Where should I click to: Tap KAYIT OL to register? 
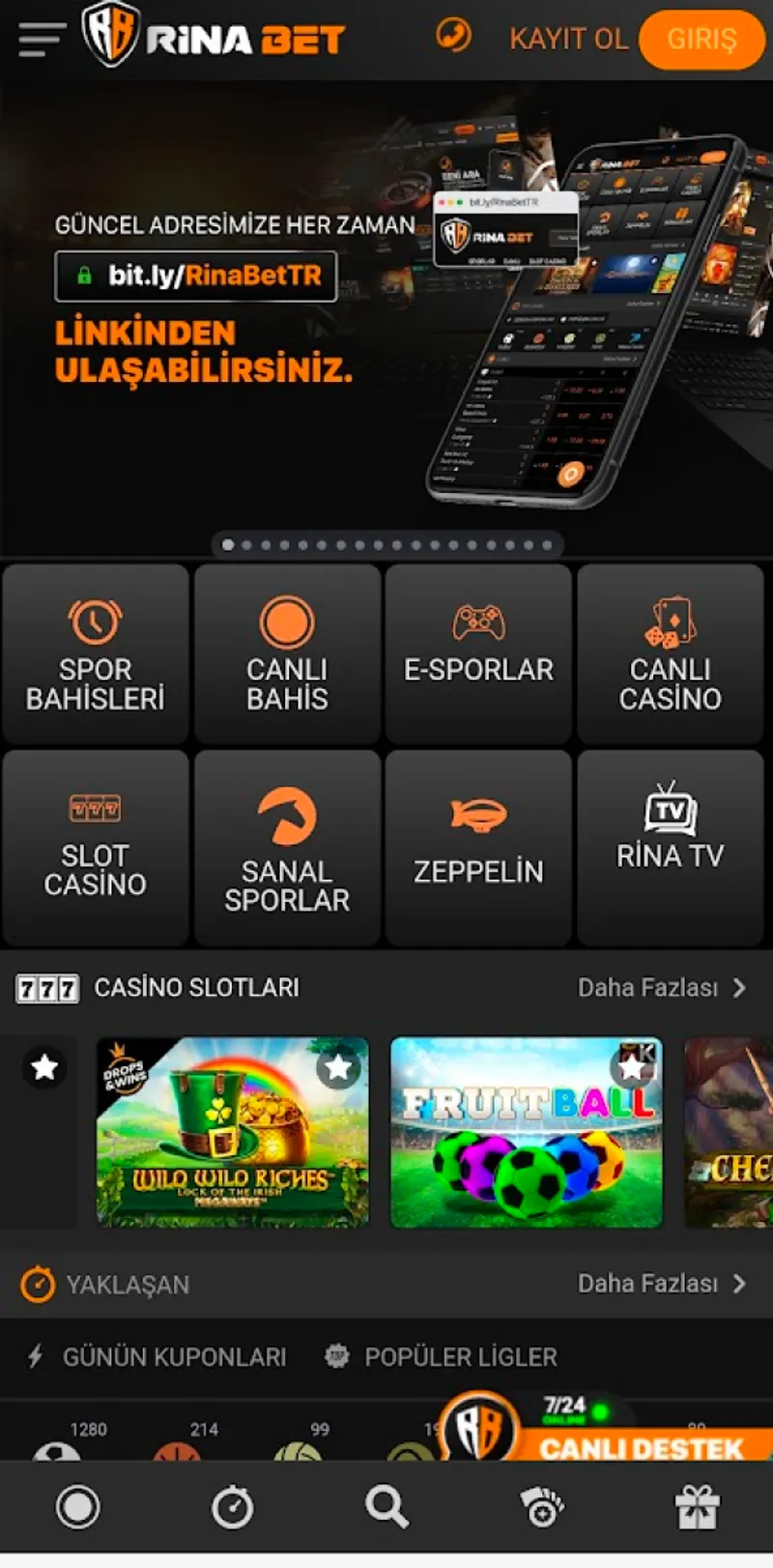(x=568, y=40)
